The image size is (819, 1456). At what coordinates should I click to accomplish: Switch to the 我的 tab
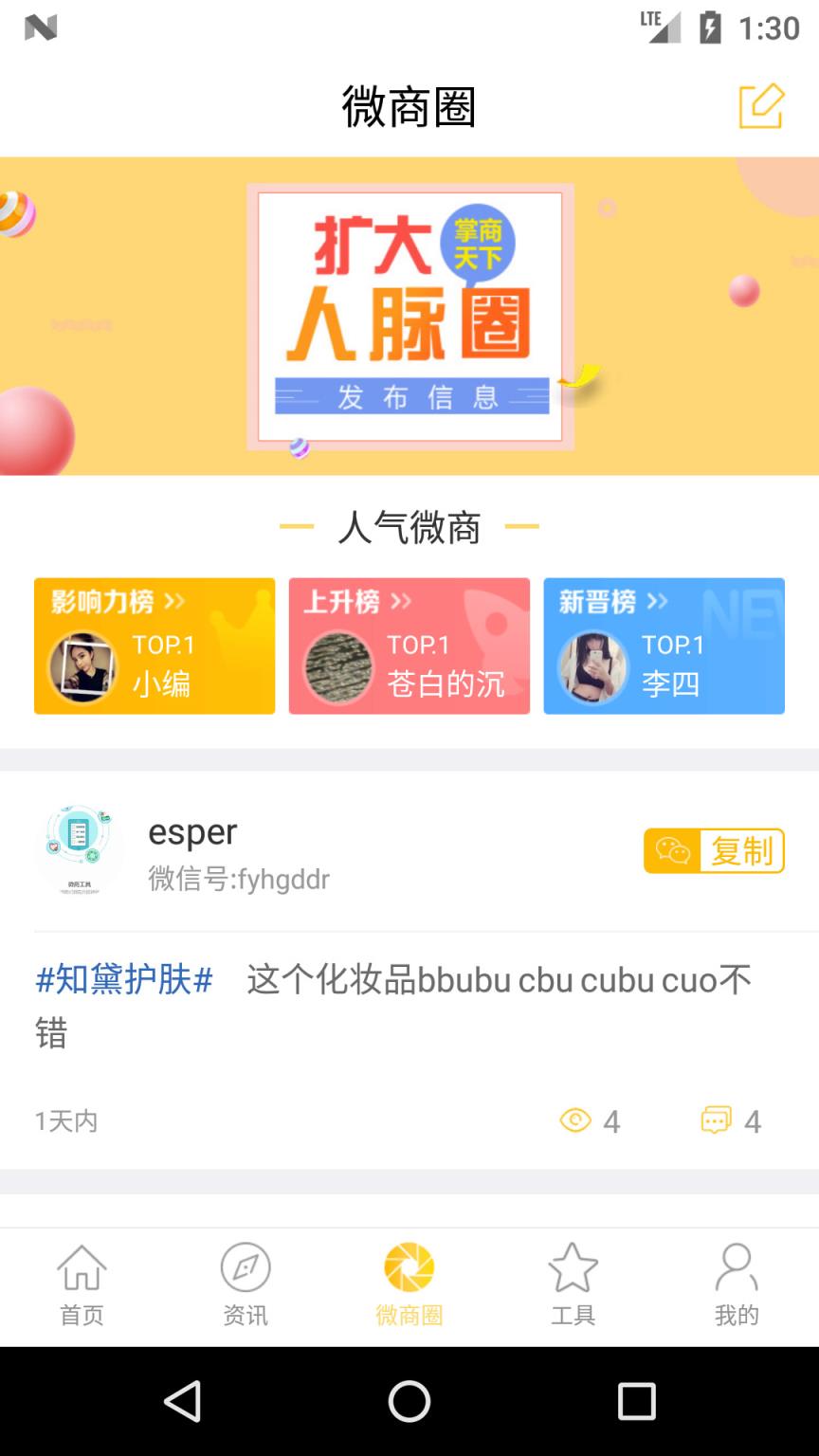[x=737, y=1286]
